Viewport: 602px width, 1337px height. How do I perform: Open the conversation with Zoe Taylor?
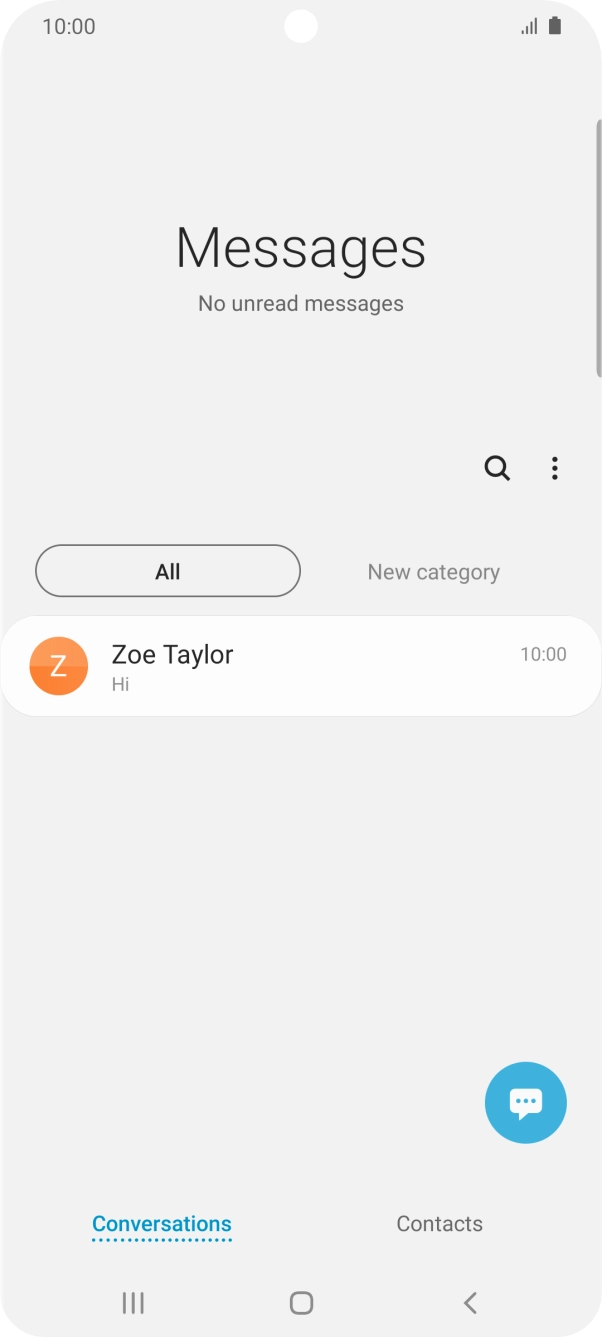pos(301,666)
